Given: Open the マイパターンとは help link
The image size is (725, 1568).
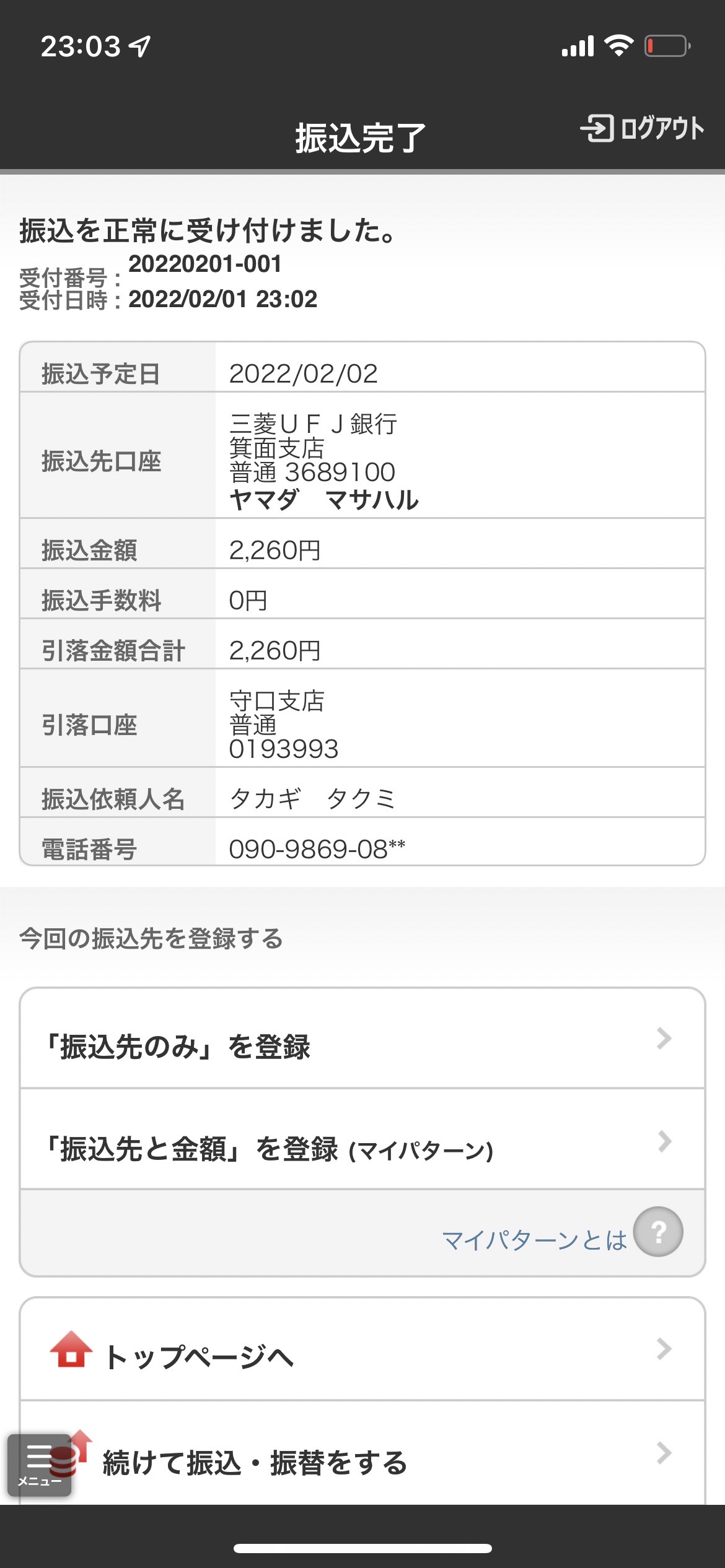Looking at the screenshot, I should (561, 1232).
